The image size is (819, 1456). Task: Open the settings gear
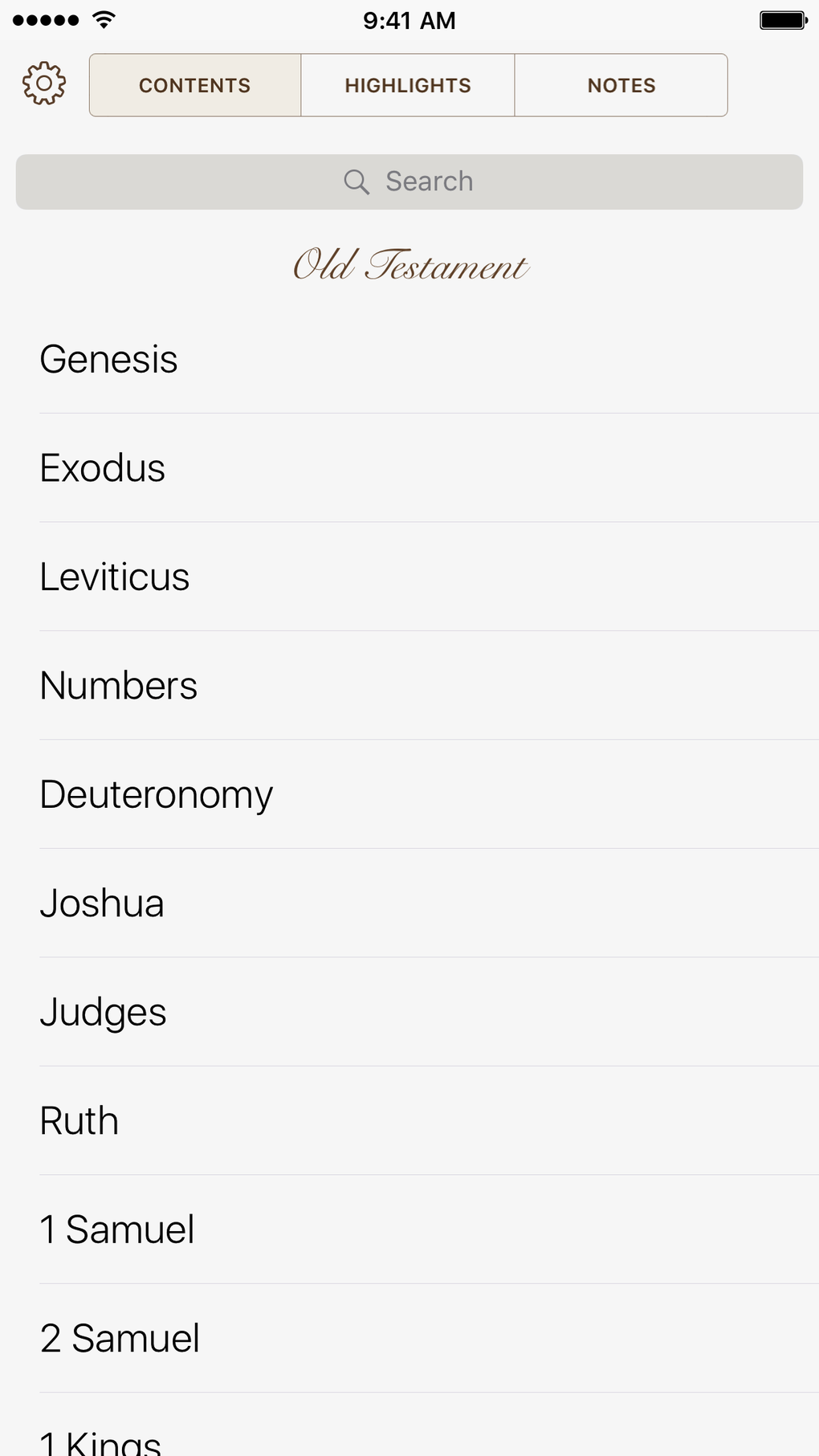click(44, 84)
